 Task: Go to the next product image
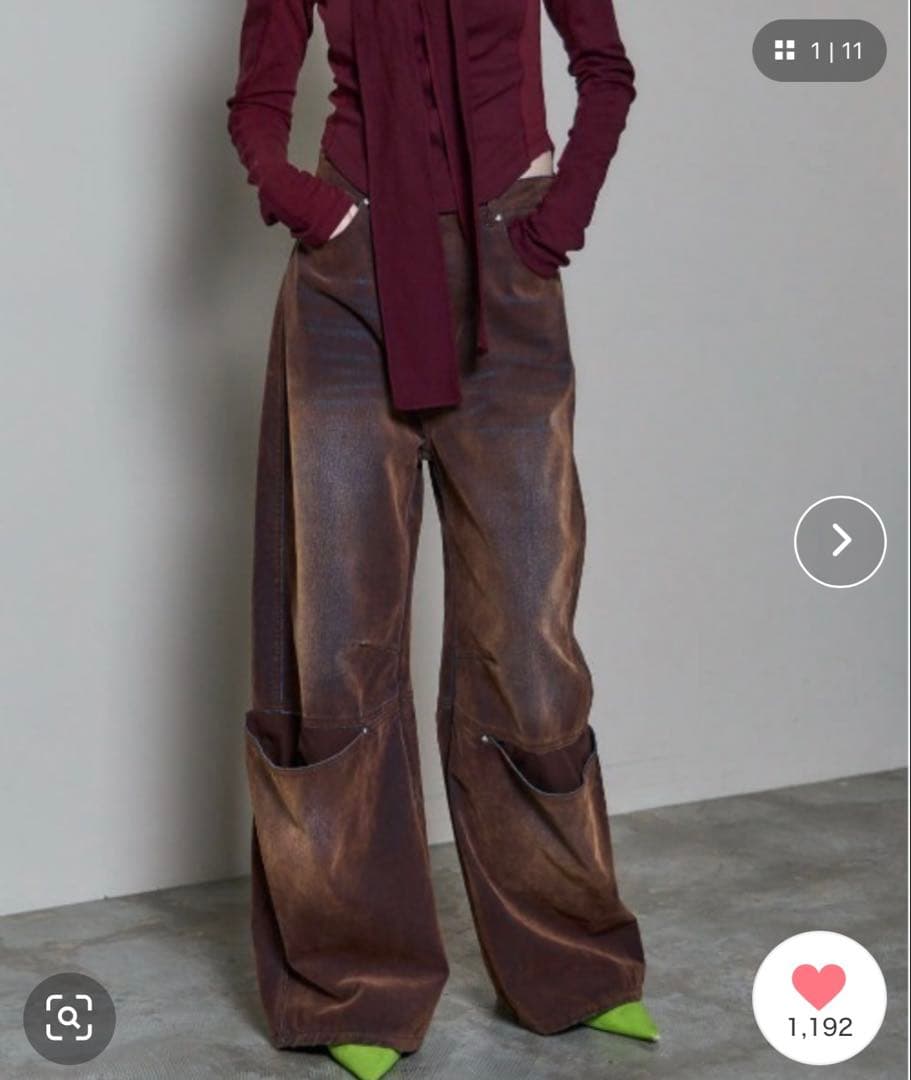coord(840,541)
